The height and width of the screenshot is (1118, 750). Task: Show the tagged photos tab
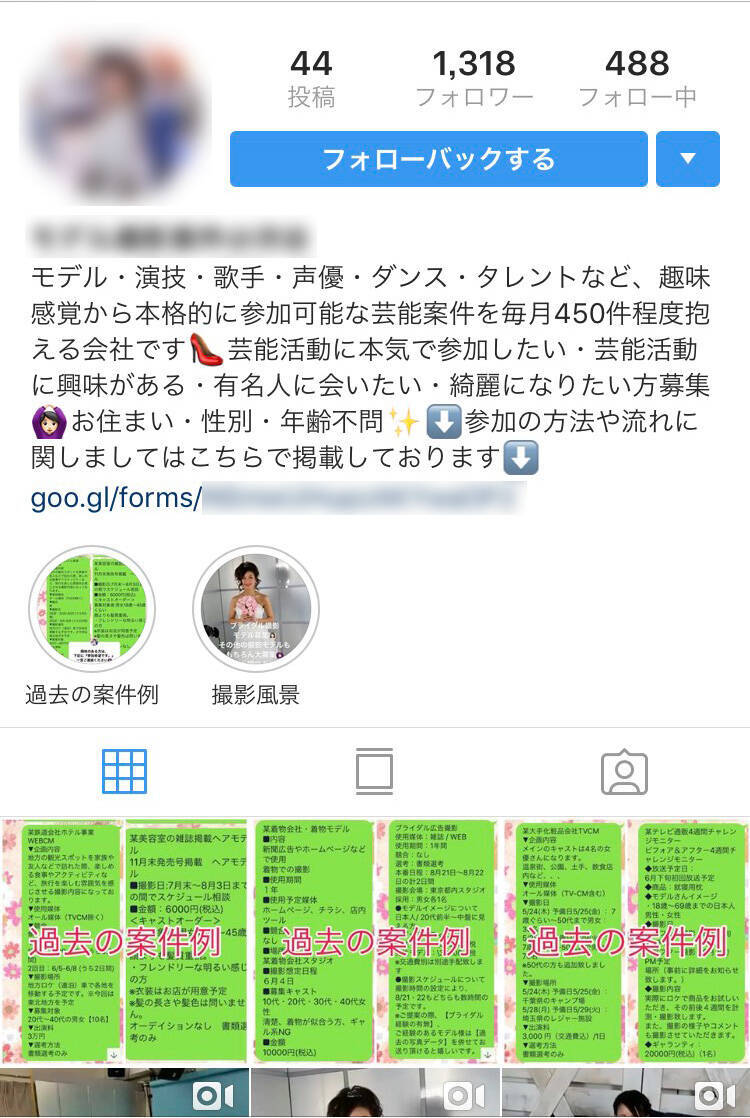[624, 772]
